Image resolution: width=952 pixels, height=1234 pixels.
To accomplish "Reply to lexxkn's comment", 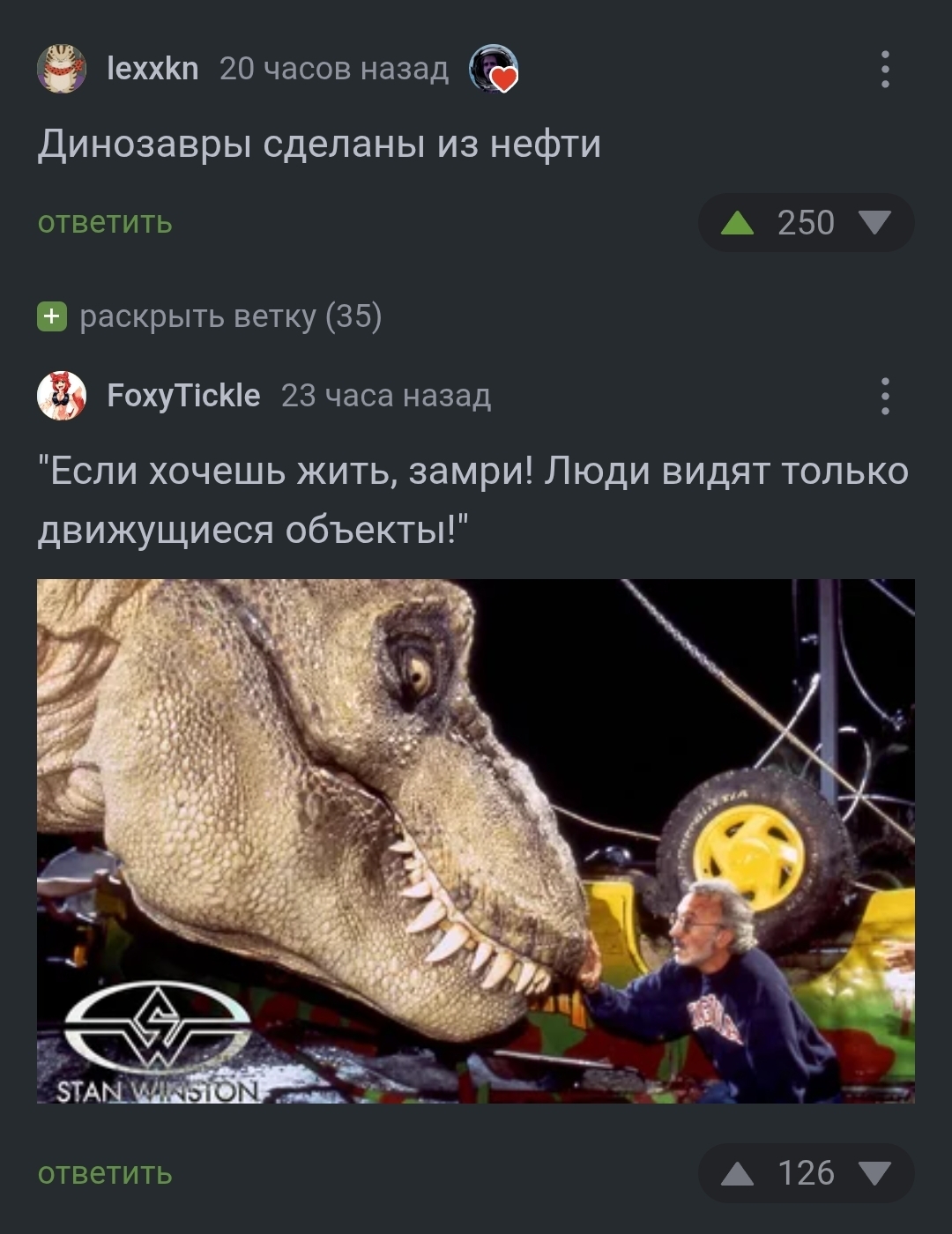I will tap(105, 223).
